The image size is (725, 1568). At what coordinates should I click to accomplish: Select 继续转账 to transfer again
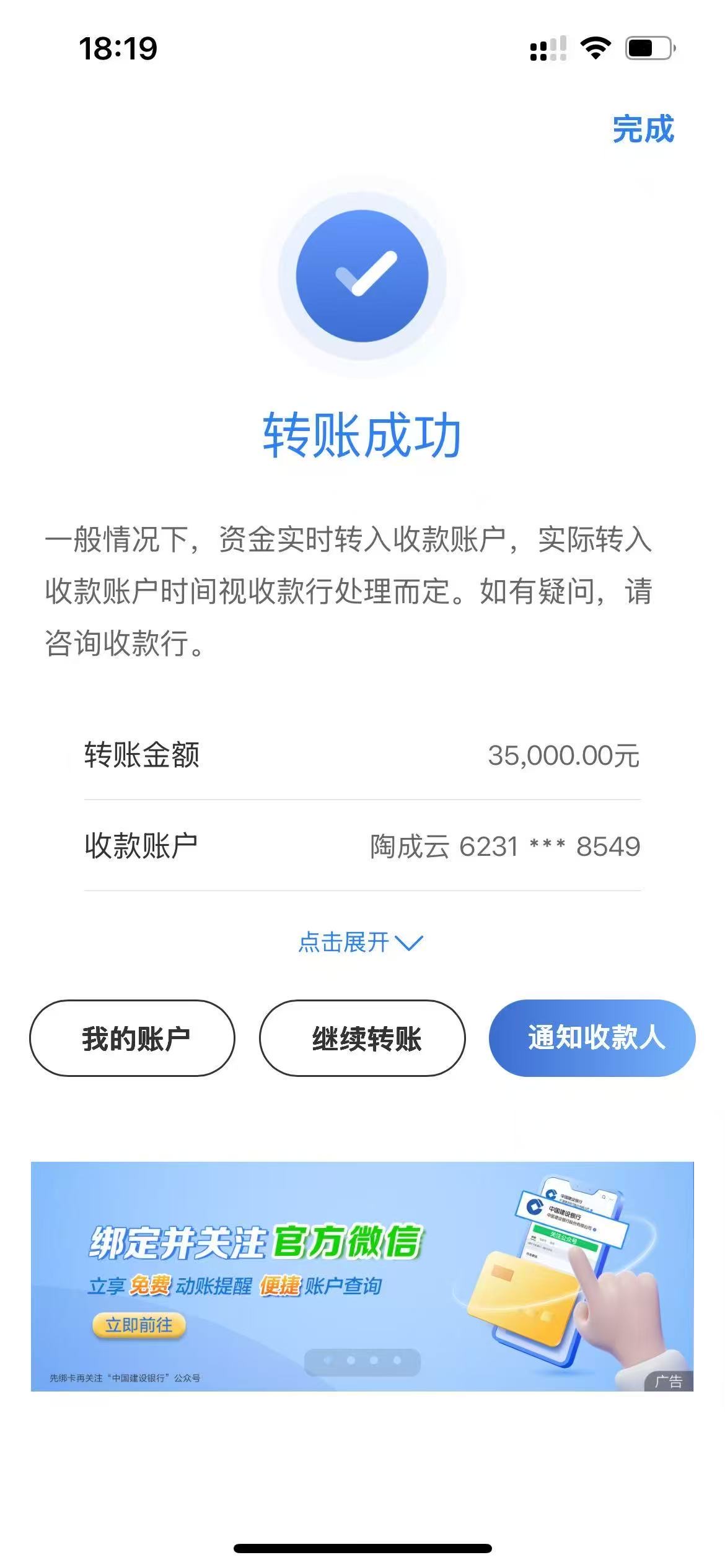(362, 1038)
